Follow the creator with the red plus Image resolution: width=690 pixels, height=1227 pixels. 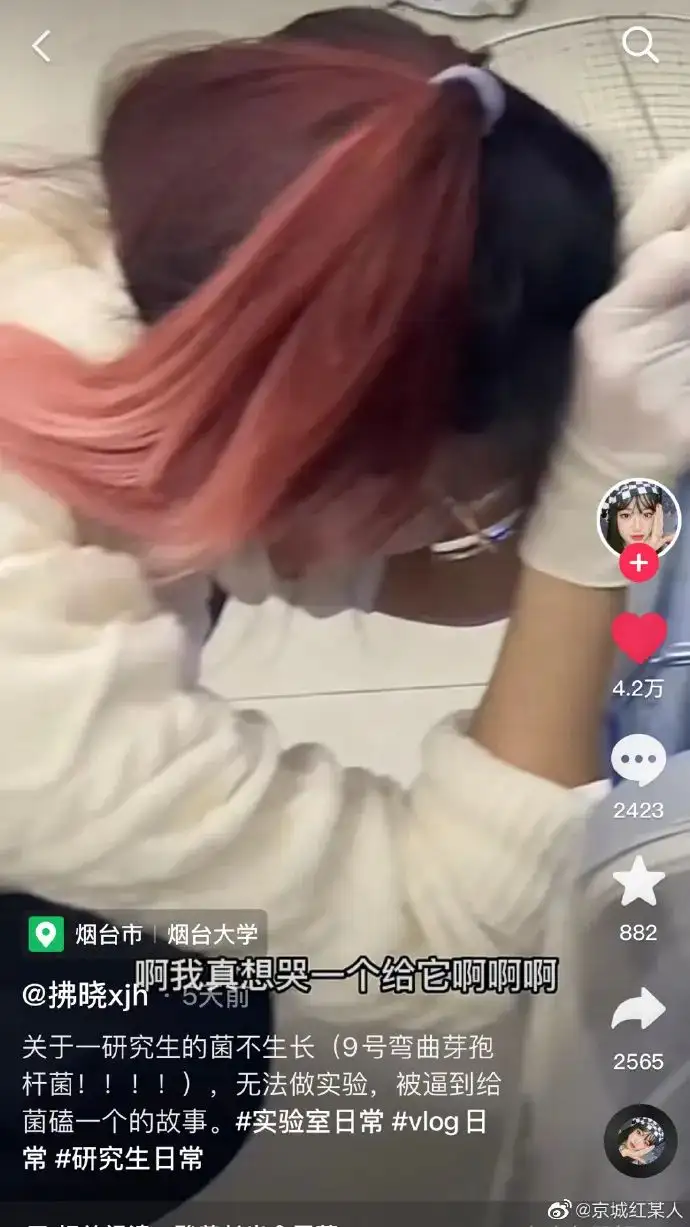tap(638, 563)
